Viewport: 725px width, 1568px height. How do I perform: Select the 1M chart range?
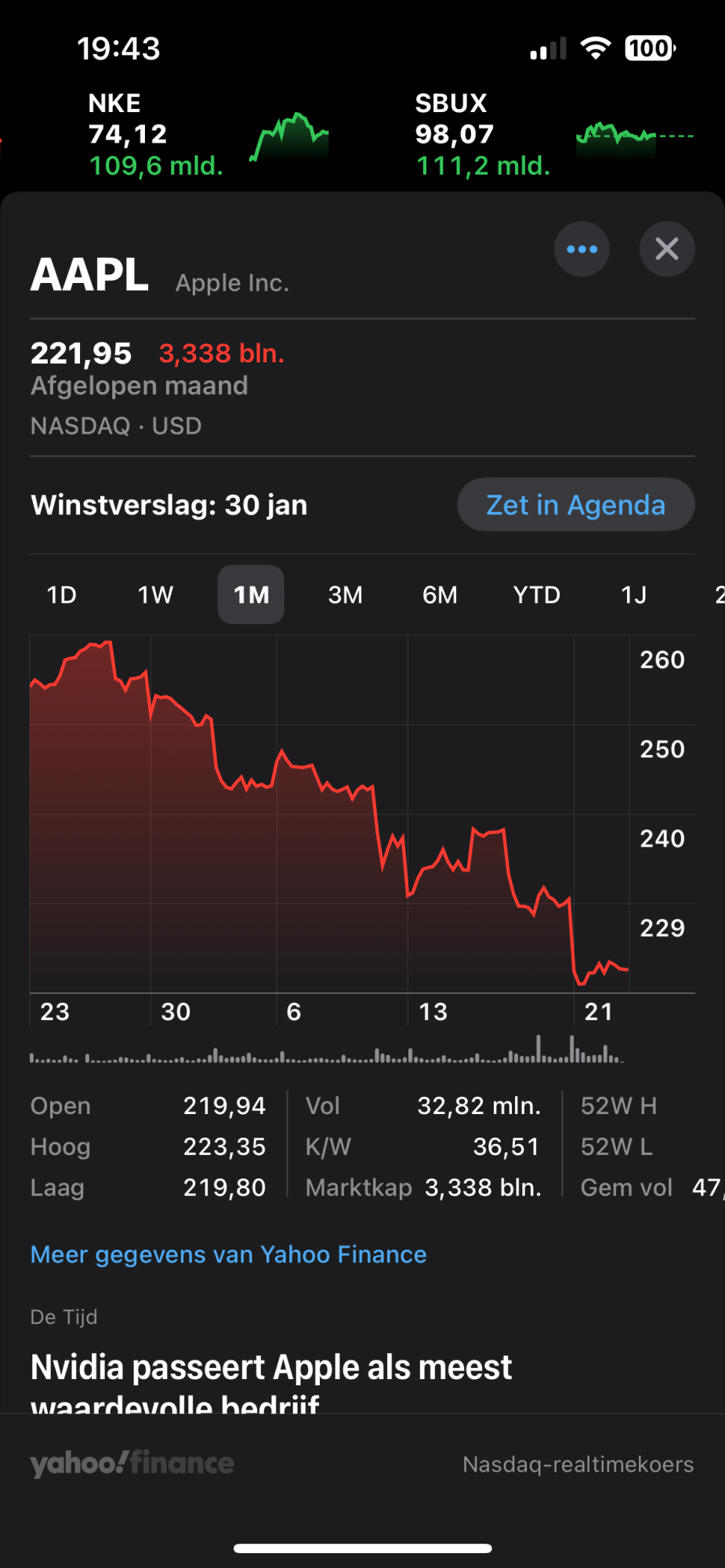point(251,595)
